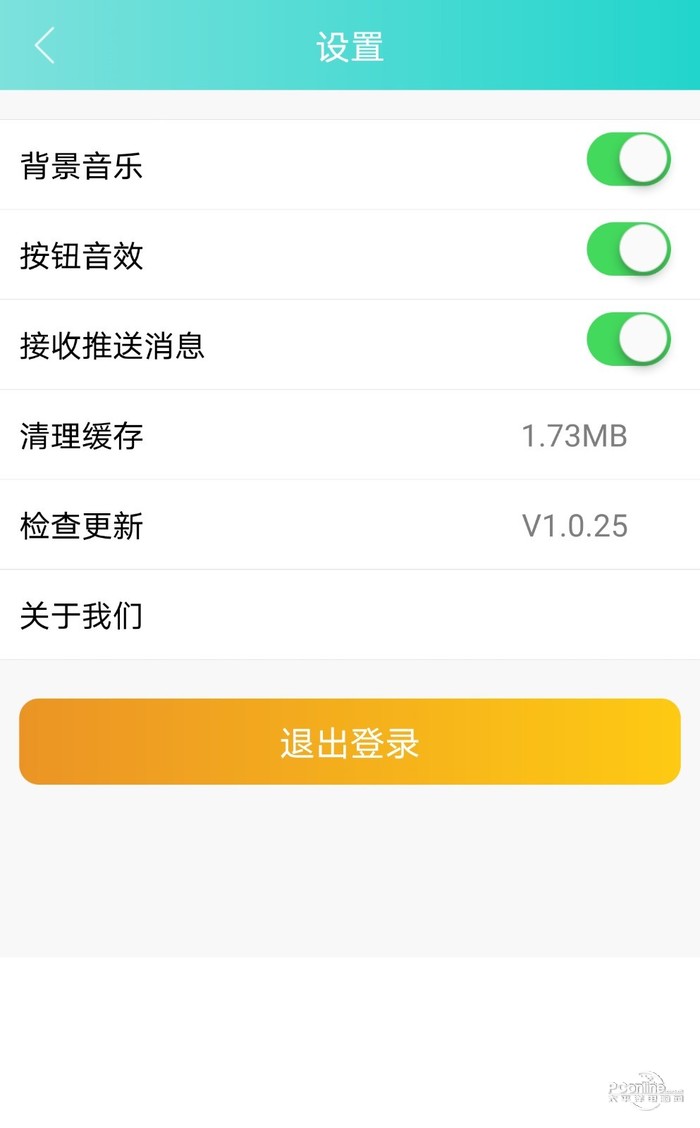The image size is (700, 1128).
Task: Open 关于我们 page
Action: [350, 615]
